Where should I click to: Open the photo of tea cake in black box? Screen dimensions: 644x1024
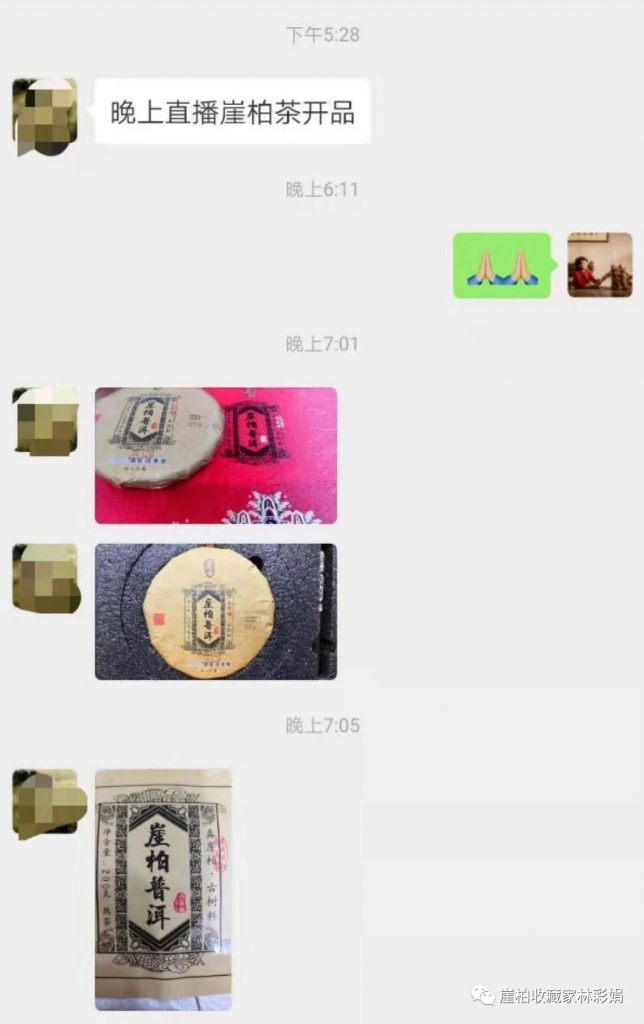[216, 611]
